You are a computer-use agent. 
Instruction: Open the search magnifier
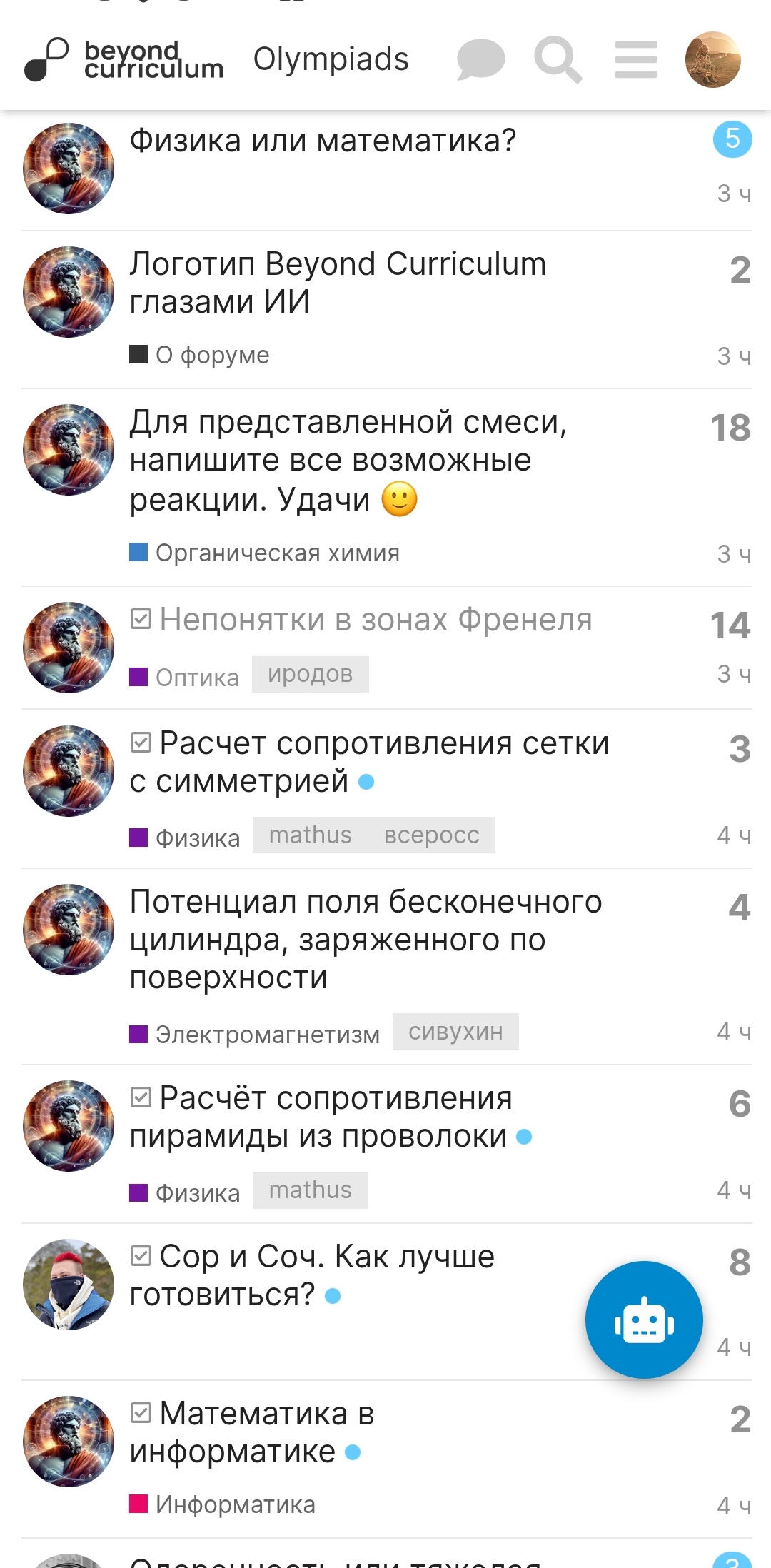coord(558,59)
